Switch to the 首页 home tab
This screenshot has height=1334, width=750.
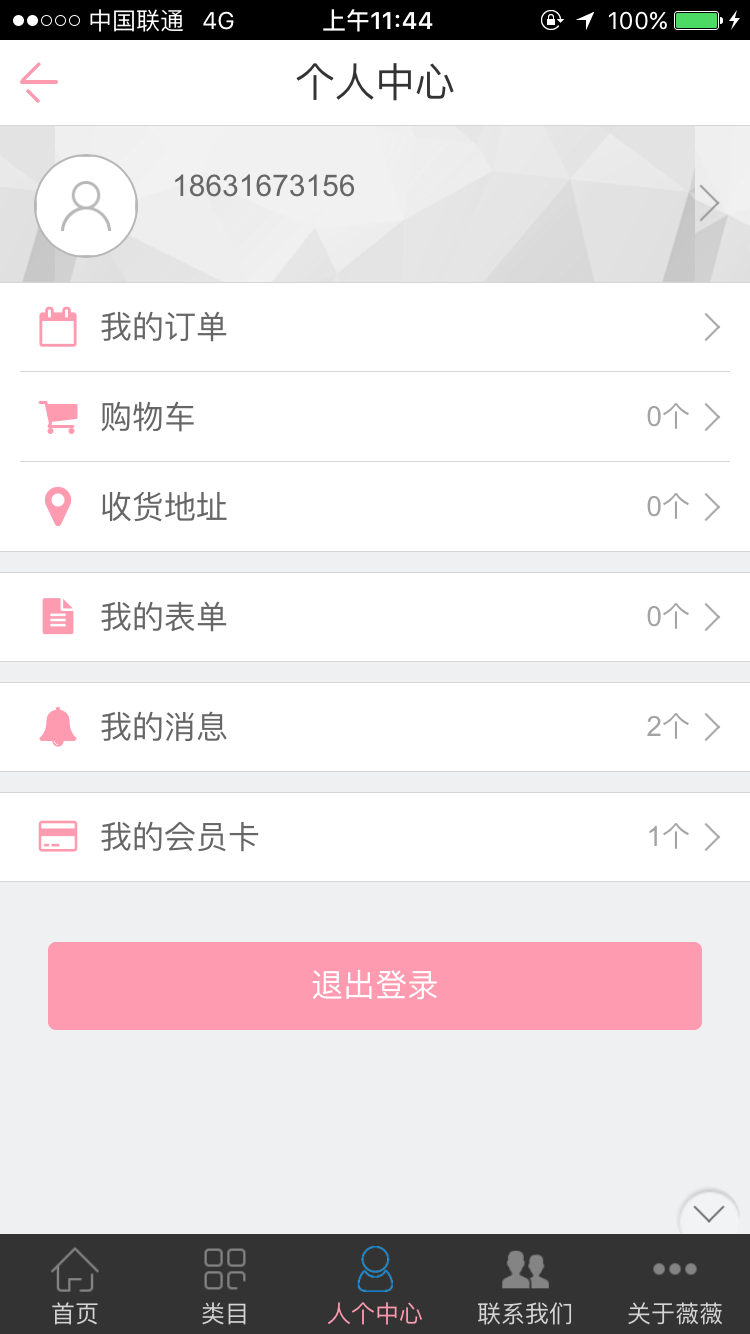[75, 1286]
